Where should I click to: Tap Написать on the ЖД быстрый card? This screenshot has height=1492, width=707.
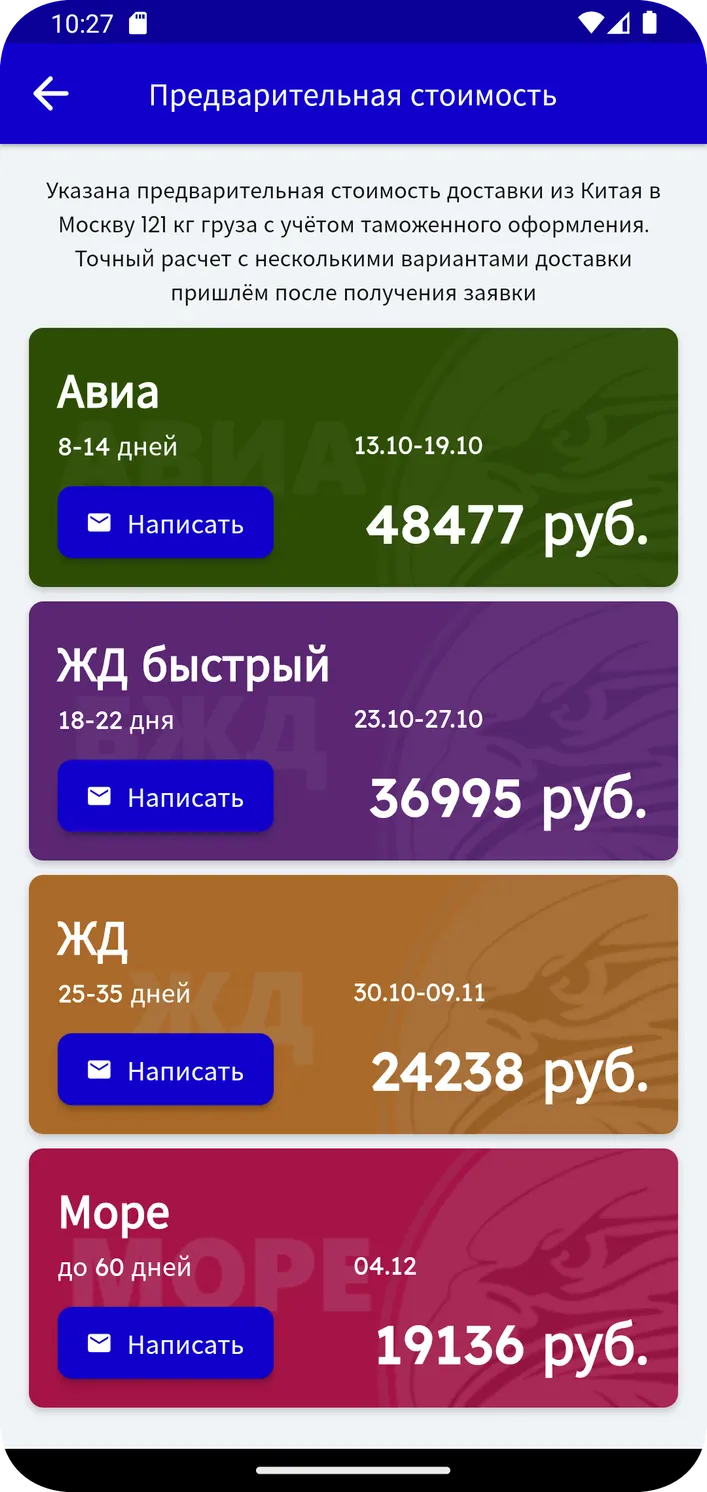pos(165,796)
